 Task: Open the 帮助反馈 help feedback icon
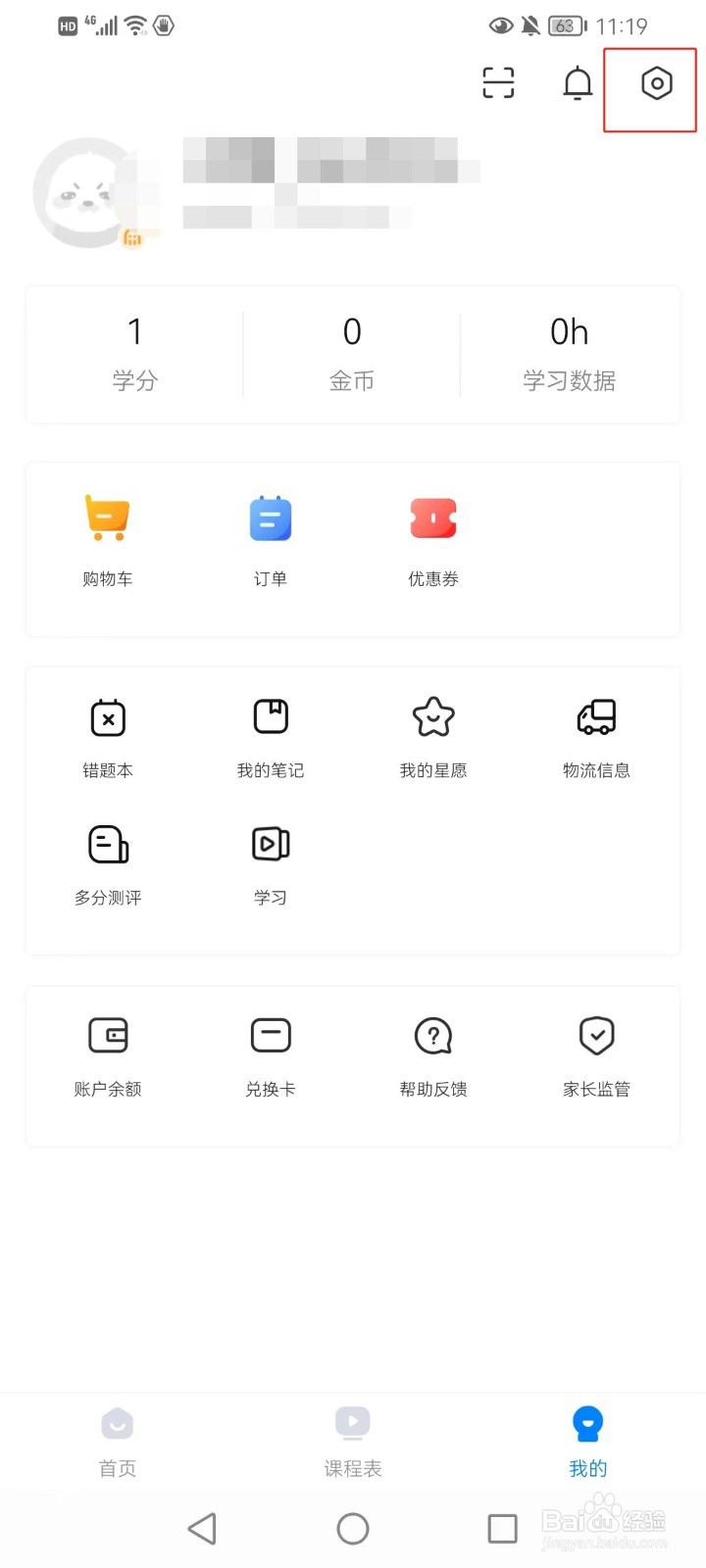(x=433, y=1035)
